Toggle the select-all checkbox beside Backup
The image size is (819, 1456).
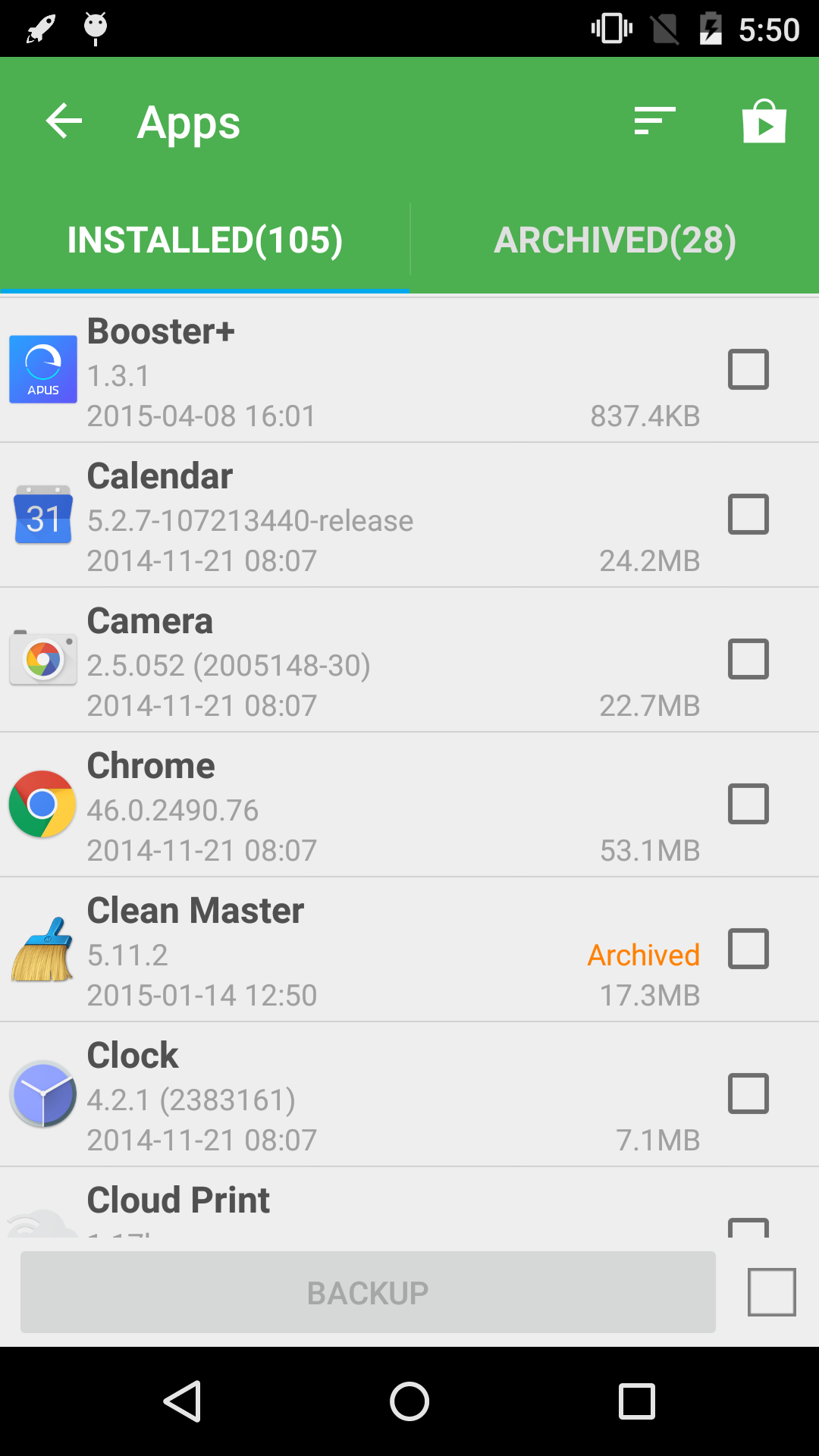tap(771, 1292)
